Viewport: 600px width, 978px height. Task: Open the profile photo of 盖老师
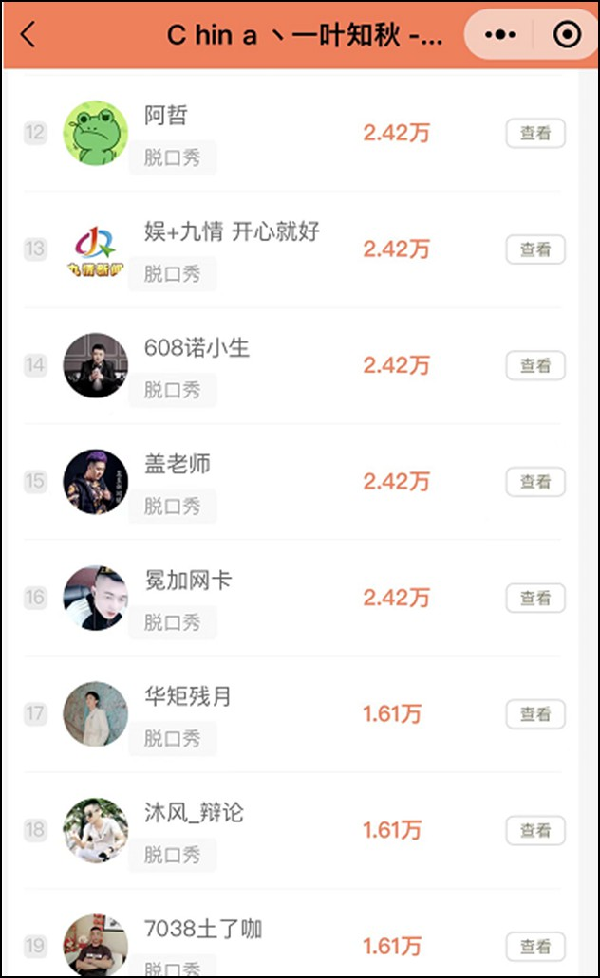[x=95, y=482]
